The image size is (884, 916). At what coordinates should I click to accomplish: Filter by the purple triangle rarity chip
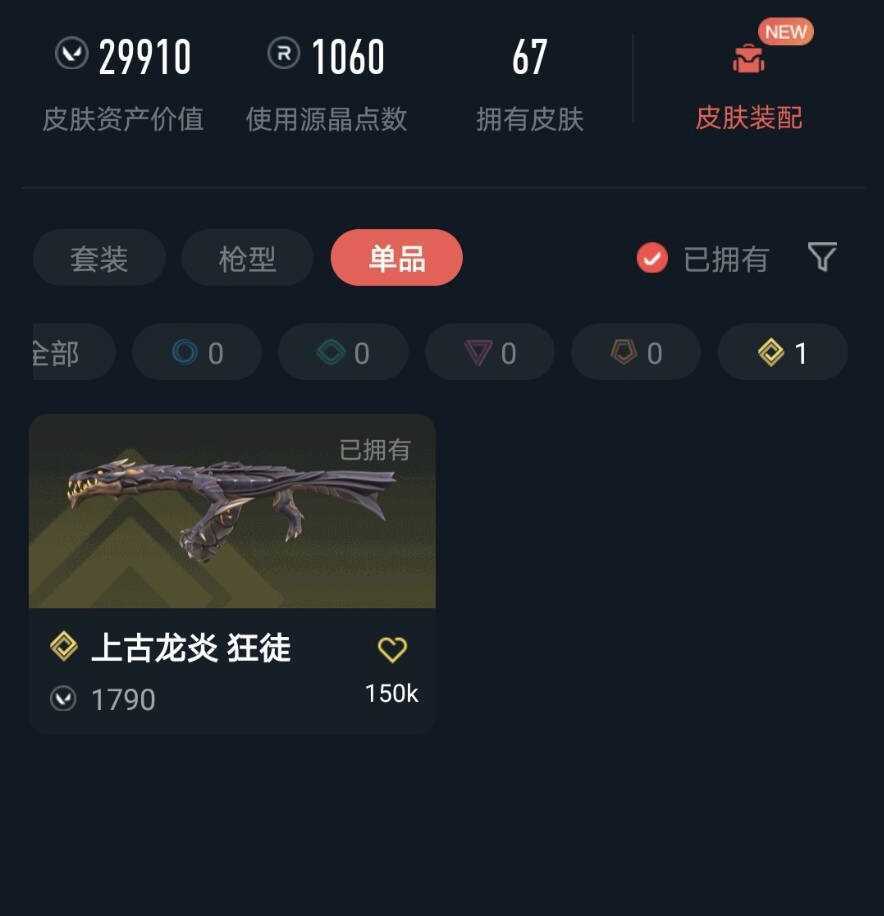489,352
